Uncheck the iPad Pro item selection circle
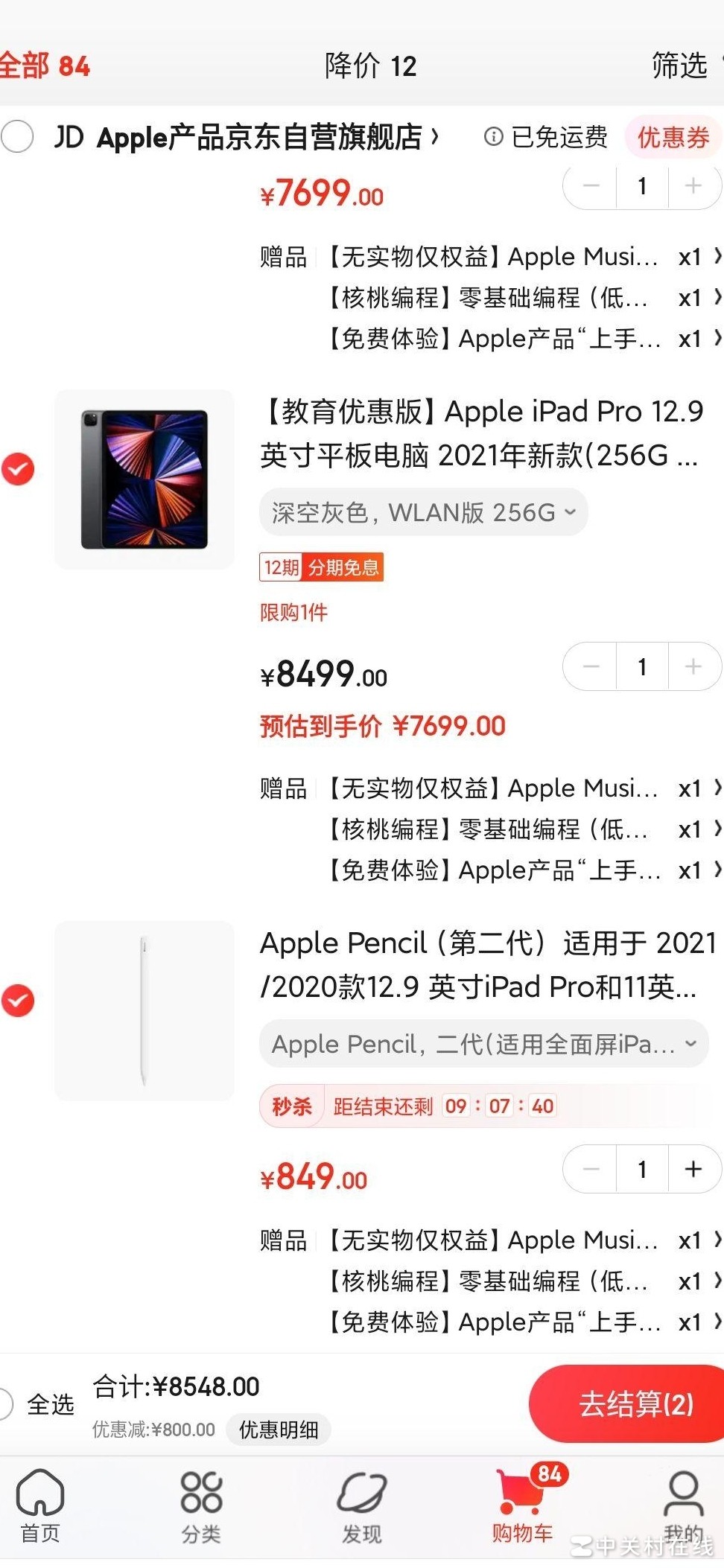The image size is (724, 1568). [19, 469]
